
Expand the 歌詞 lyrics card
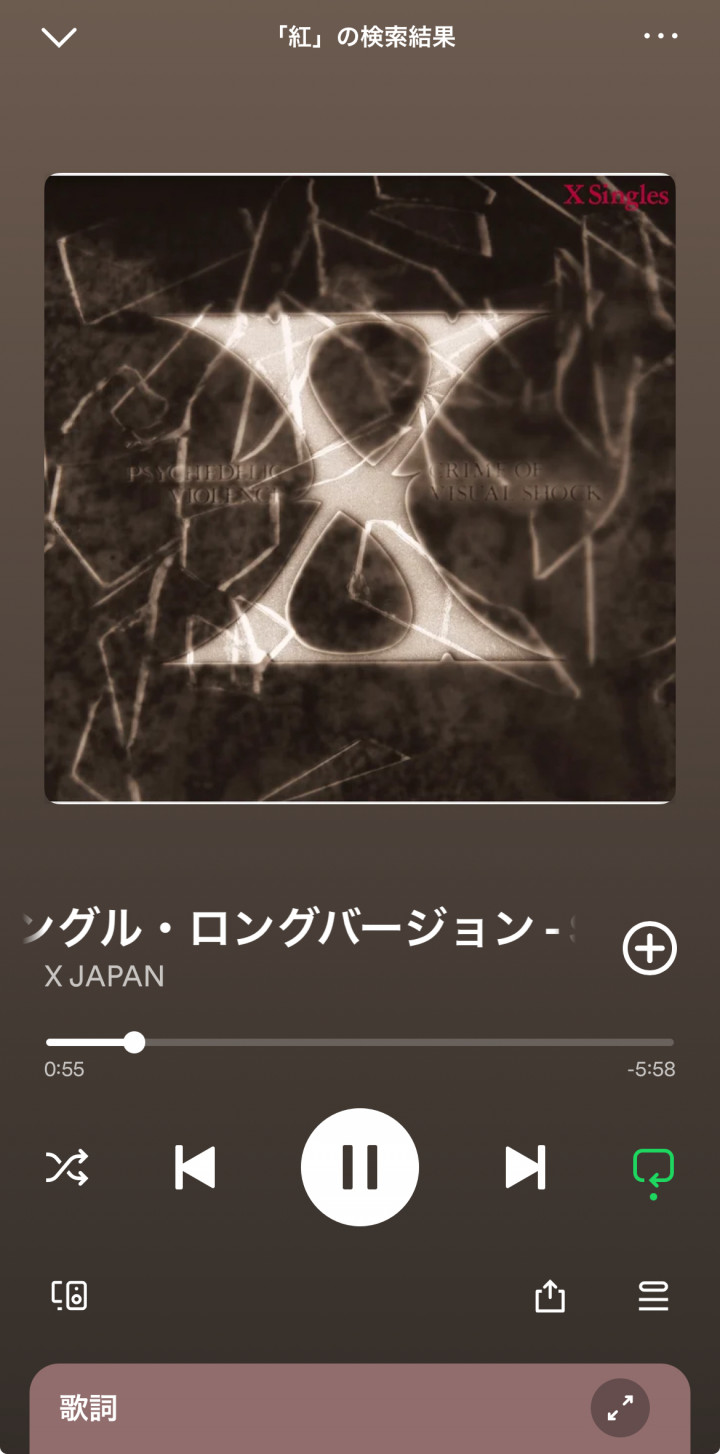click(x=620, y=1408)
